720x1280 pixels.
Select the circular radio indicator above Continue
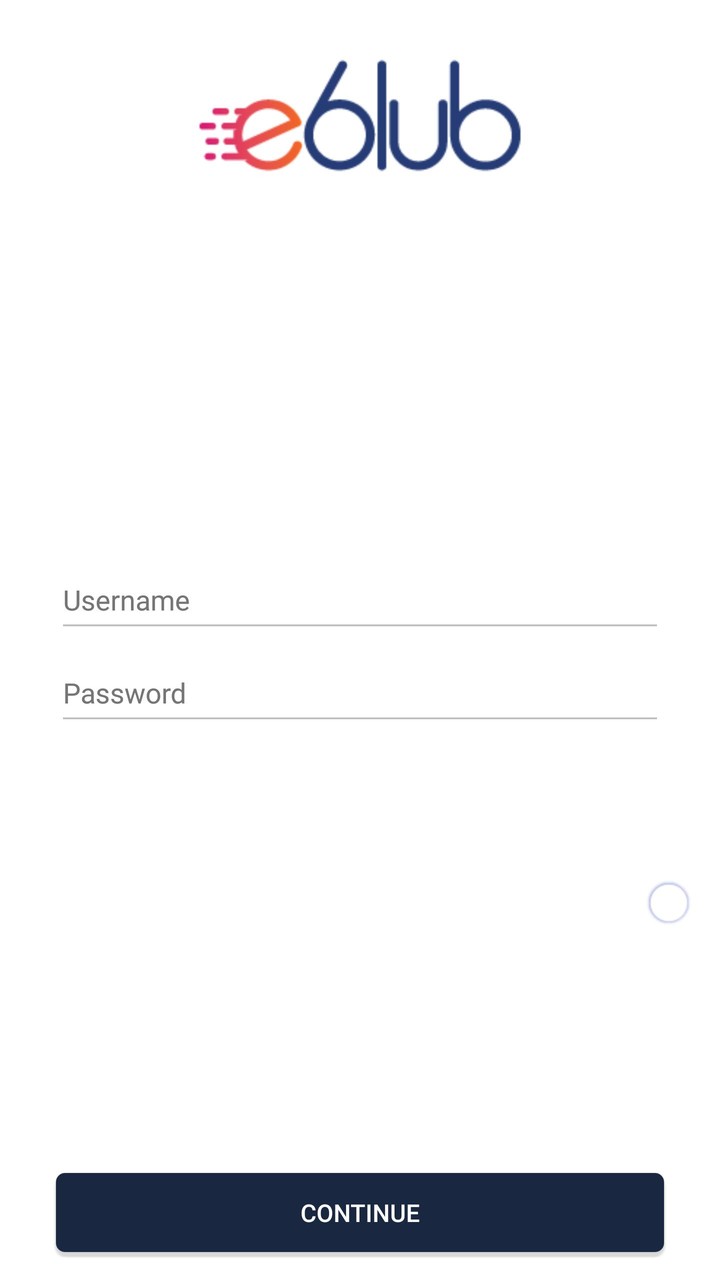[668, 902]
